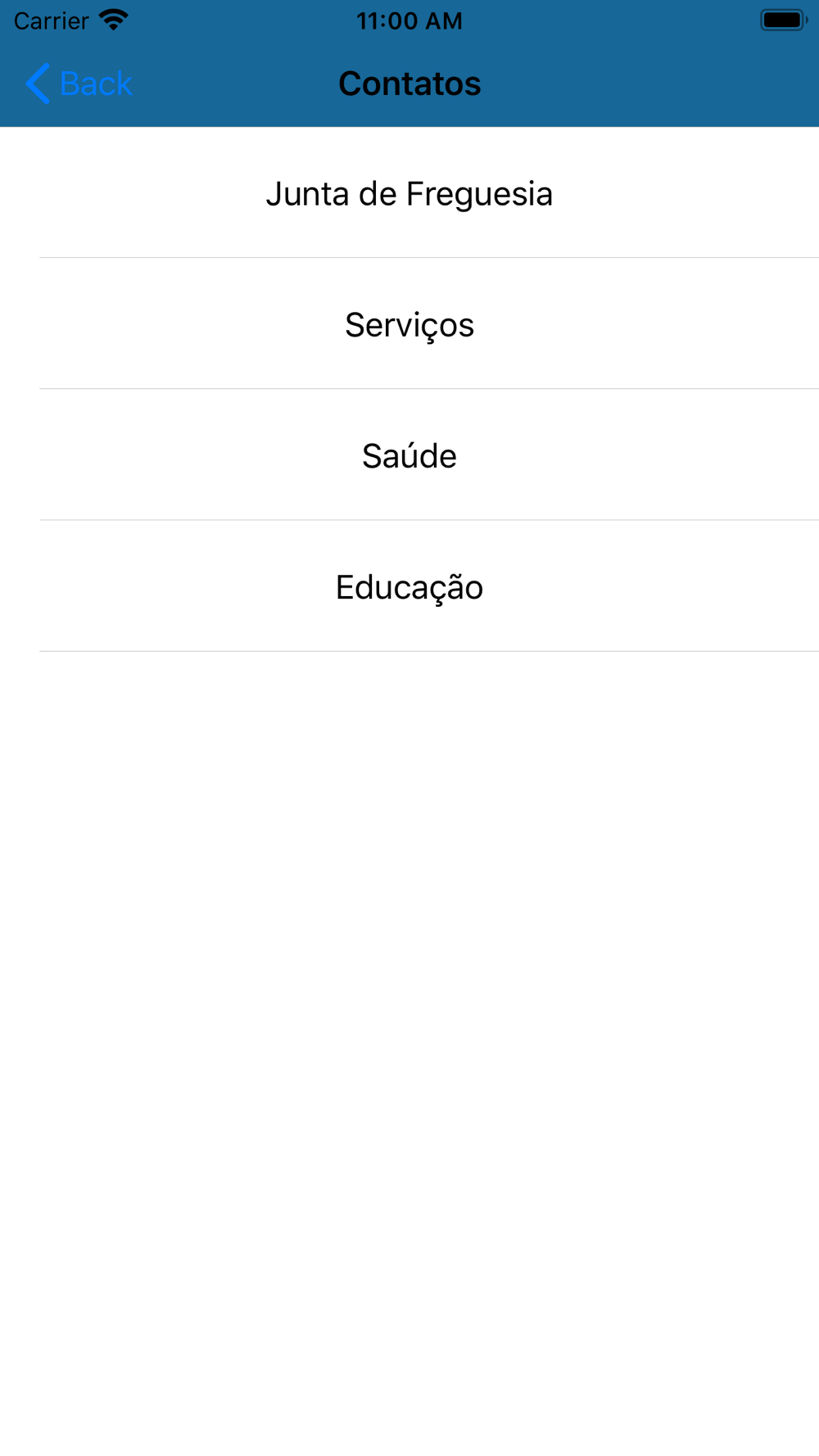819x1456 pixels.
Task: Open Junta de Freguesia contacts
Action: [409, 192]
